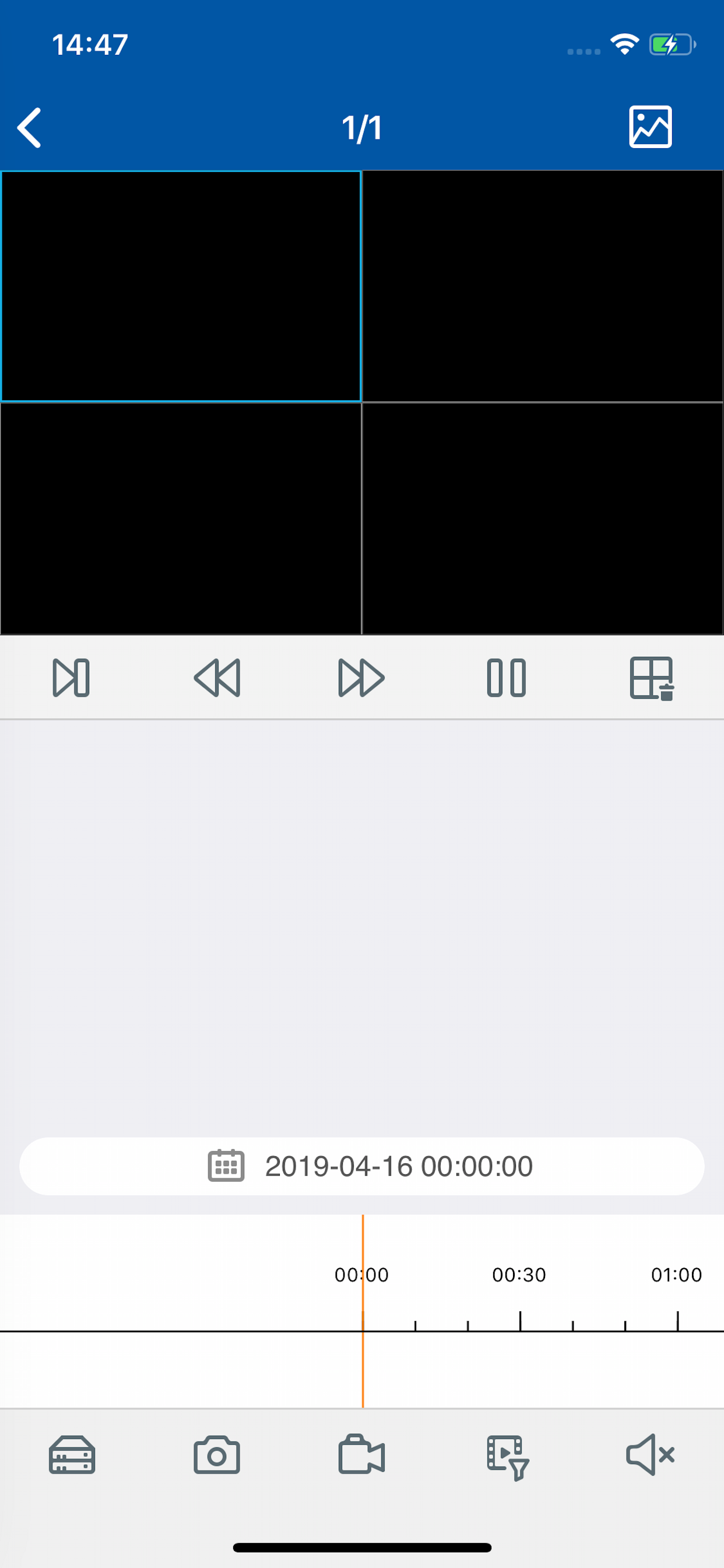
Task: Open the image gallery from the top bar
Action: 651,128
